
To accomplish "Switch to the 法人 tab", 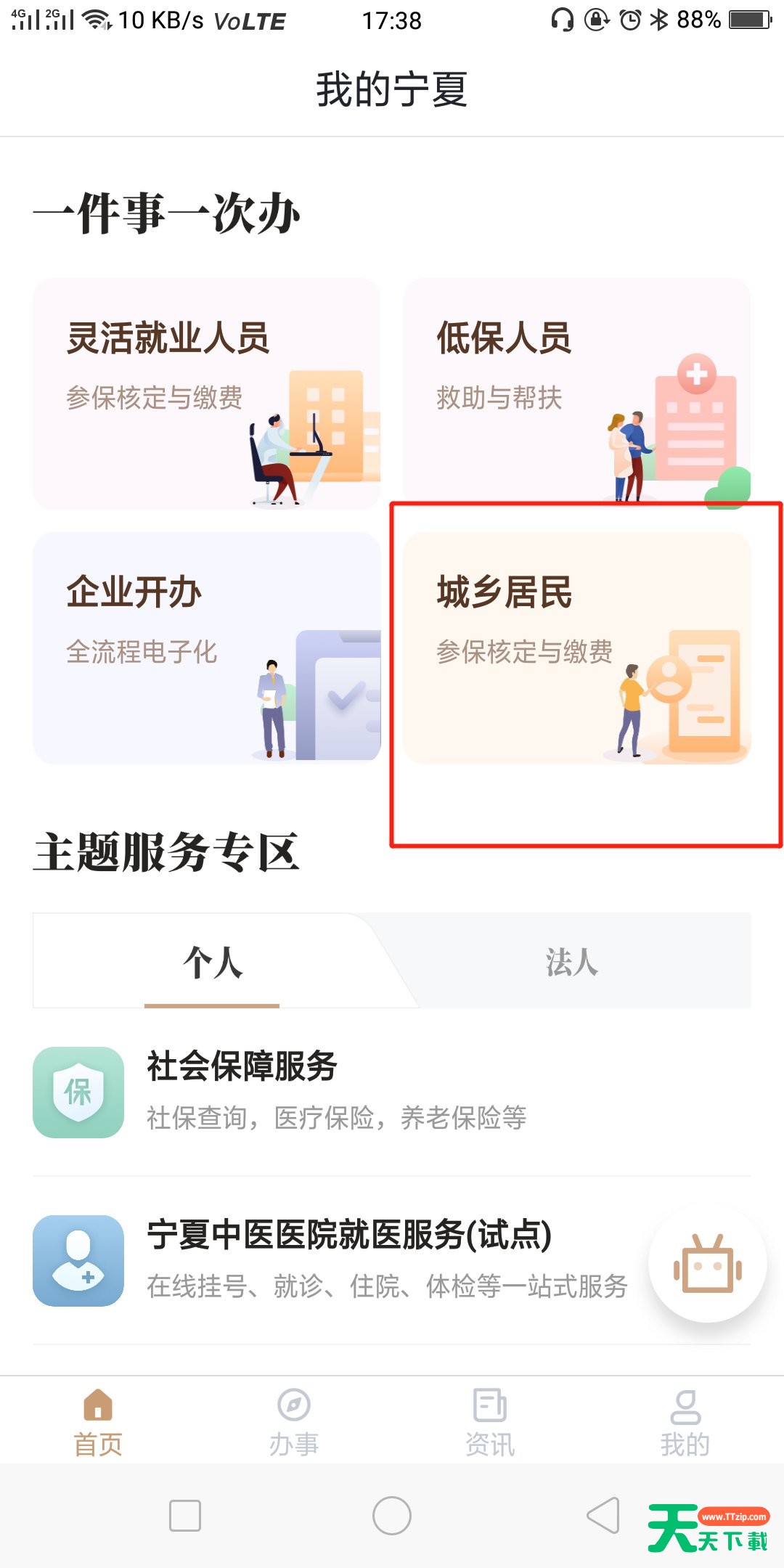I will 572,961.
